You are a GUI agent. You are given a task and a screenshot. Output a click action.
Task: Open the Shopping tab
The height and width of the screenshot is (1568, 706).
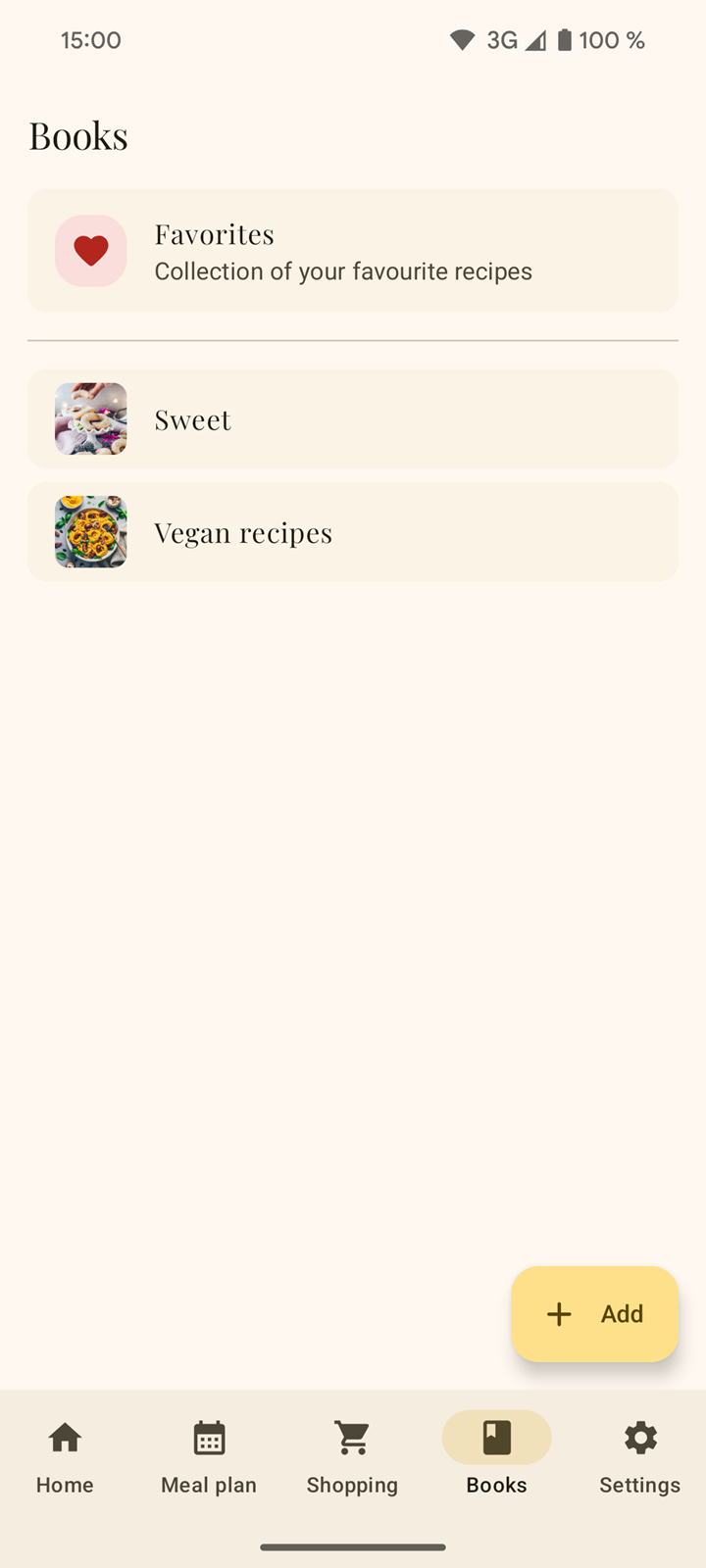coord(352,1456)
